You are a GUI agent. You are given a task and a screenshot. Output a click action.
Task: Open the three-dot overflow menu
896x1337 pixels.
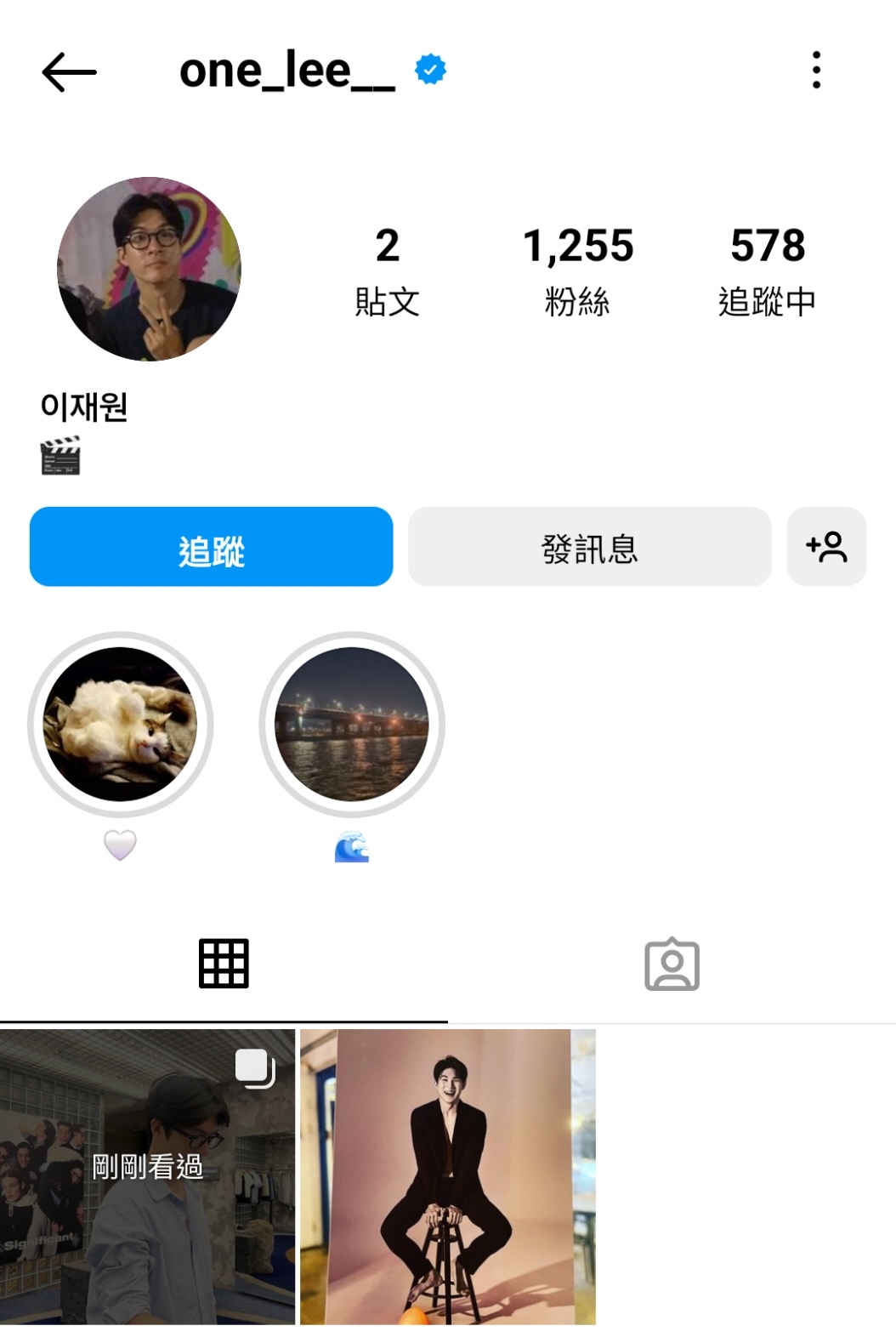tap(816, 71)
